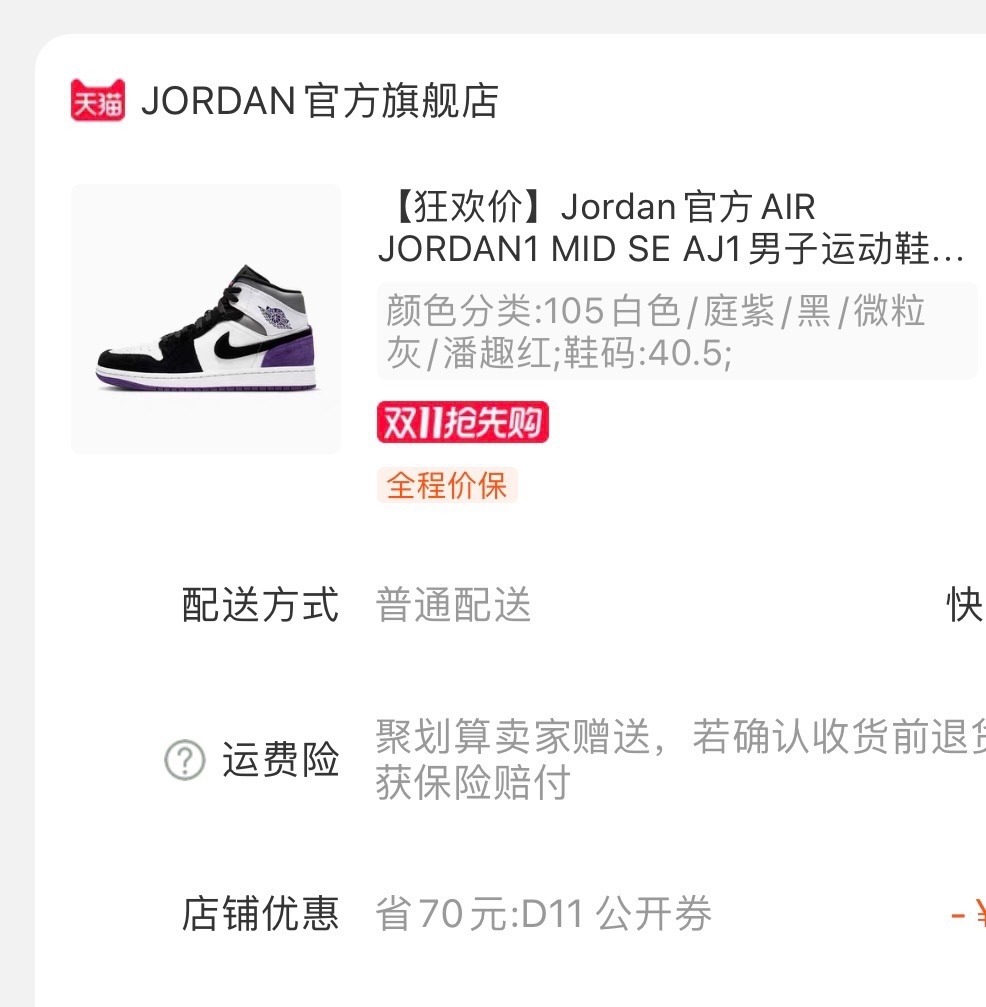Select the 店铺优惠 store coupon row
The image size is (986, 1007).
580,914
